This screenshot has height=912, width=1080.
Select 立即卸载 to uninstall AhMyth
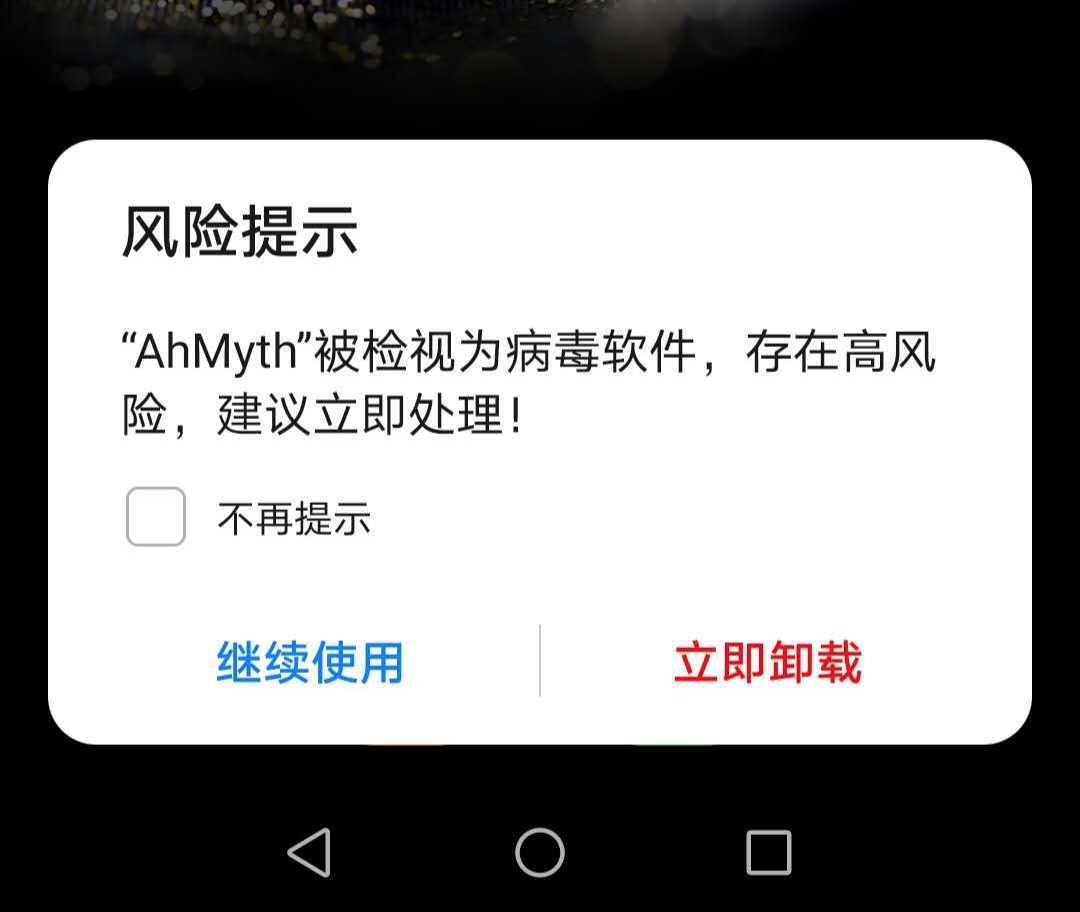[767, 662]
